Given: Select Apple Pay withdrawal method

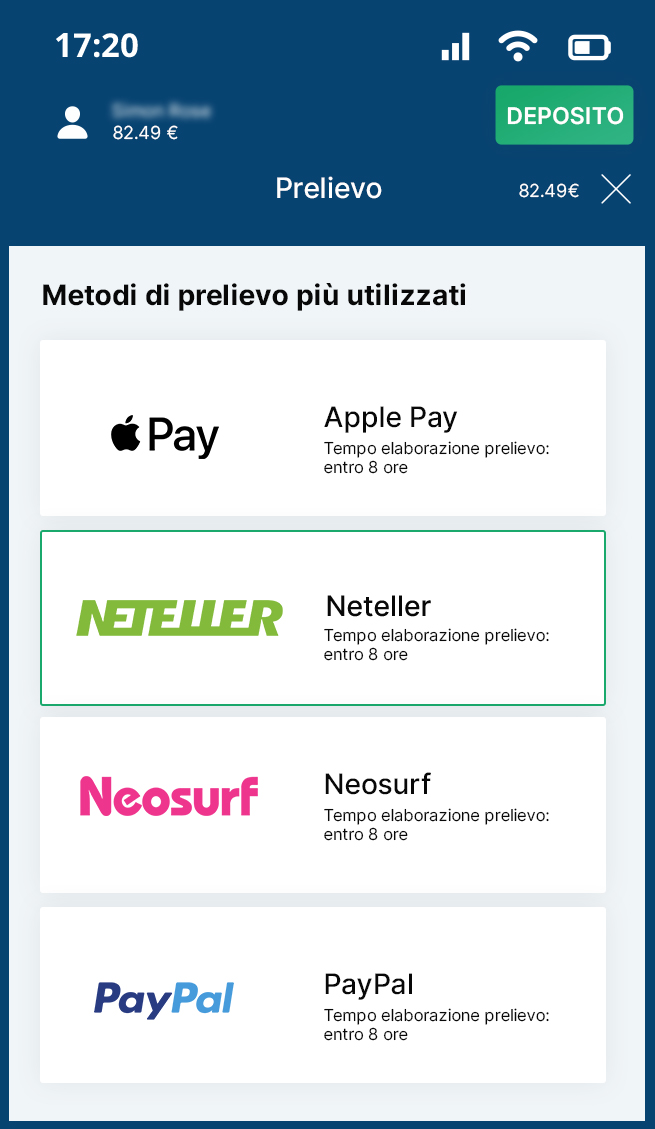Looking at the screenshot, I should 323,428.
